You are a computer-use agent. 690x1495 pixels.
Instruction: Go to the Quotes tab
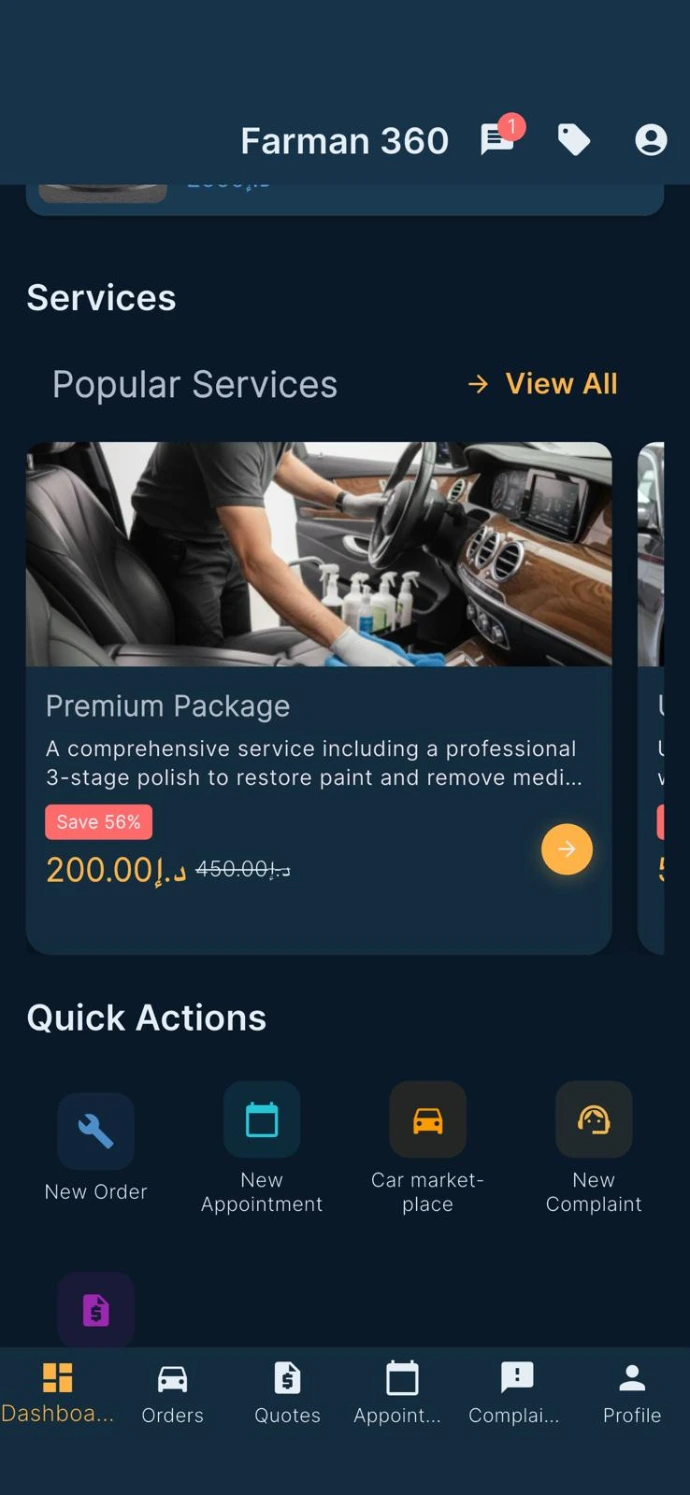287,1392
